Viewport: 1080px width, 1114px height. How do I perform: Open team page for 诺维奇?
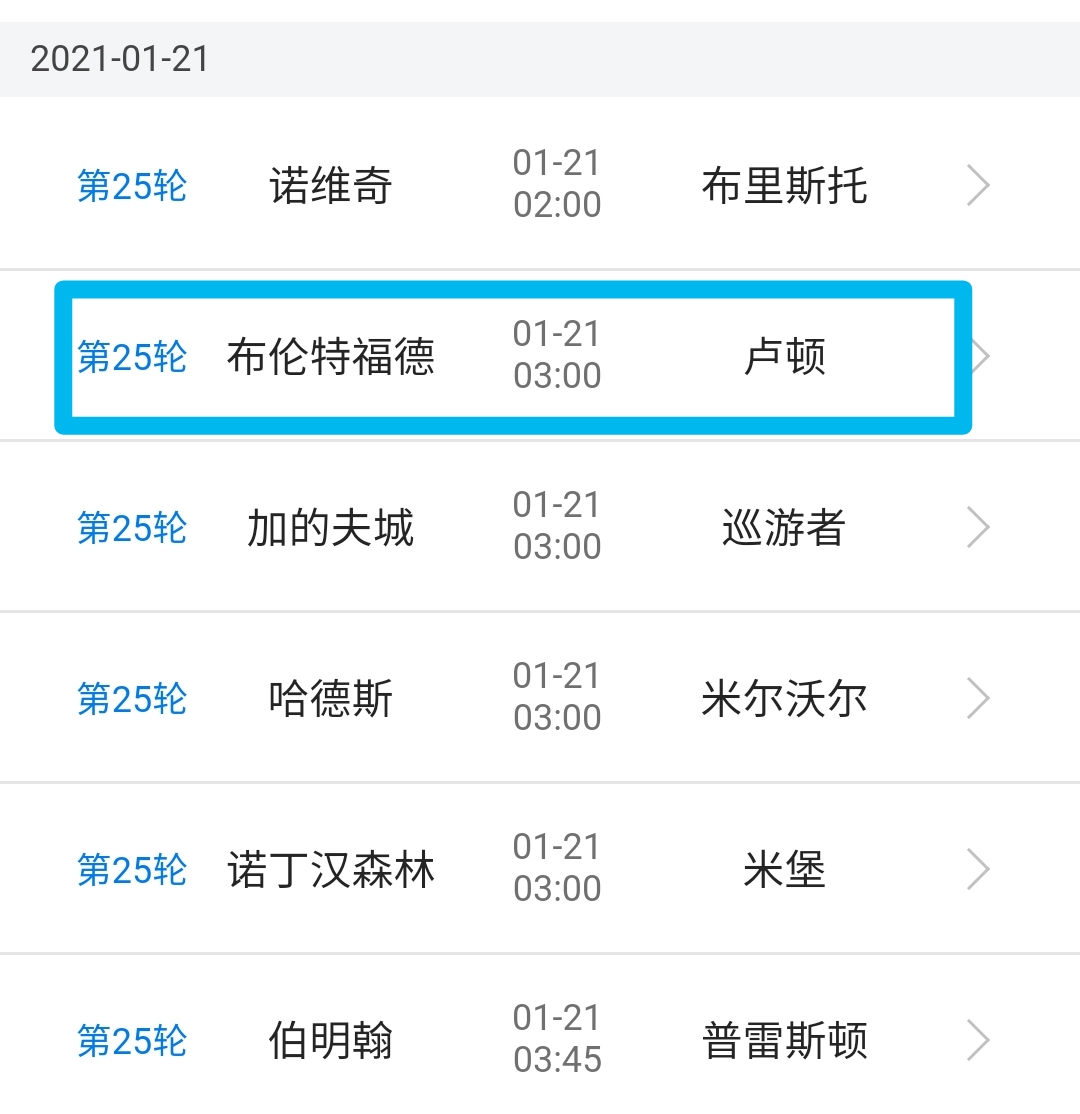[330, 185]
